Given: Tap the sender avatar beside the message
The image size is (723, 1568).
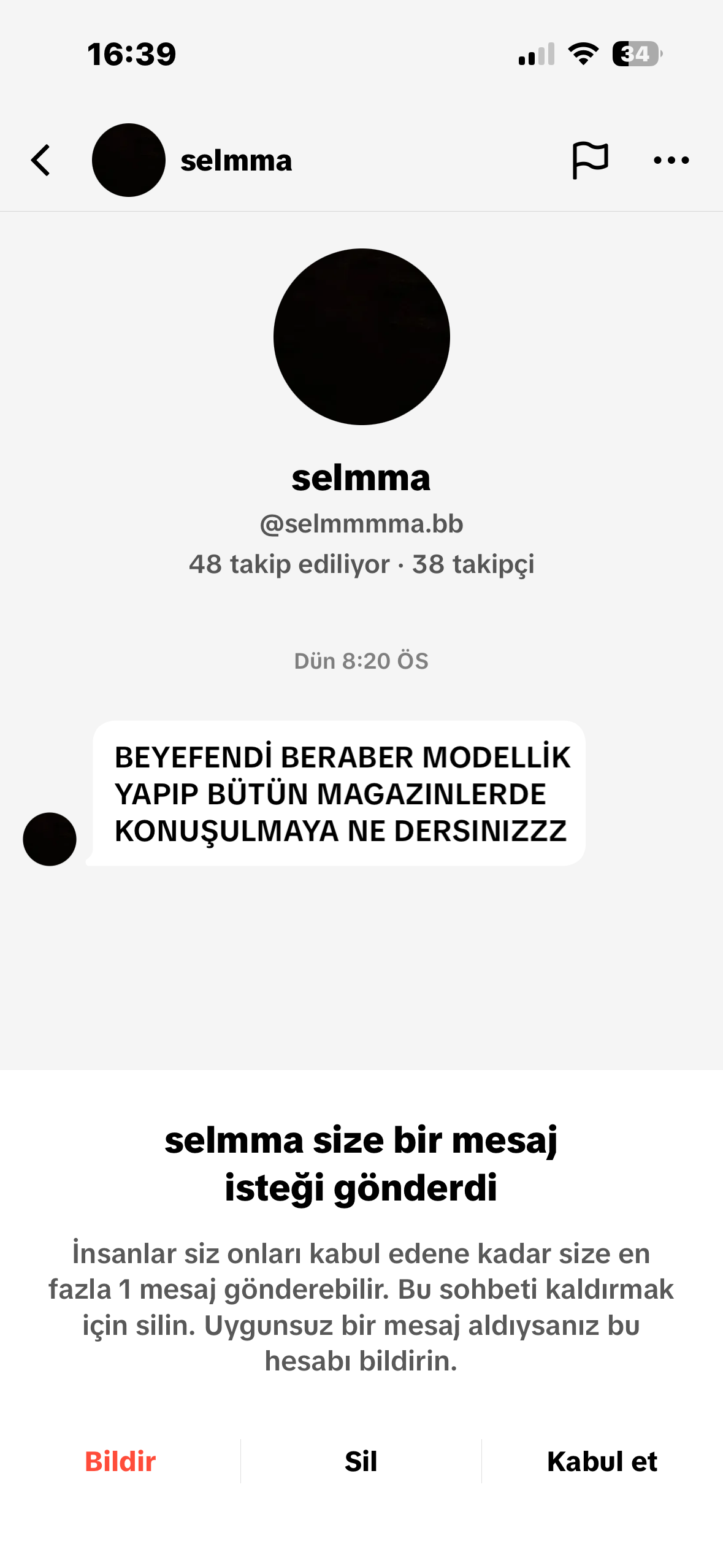Looking at the screenshot, I should pyautogui.click(x=50, y=839).
